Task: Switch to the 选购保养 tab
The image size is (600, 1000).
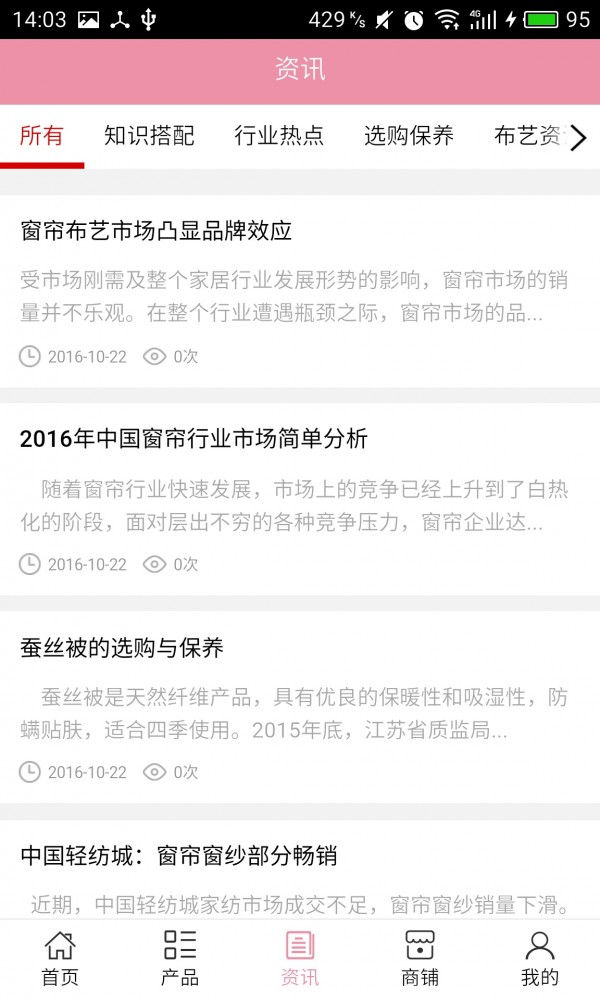Action: pyautogui.click(x=409, y=136)
